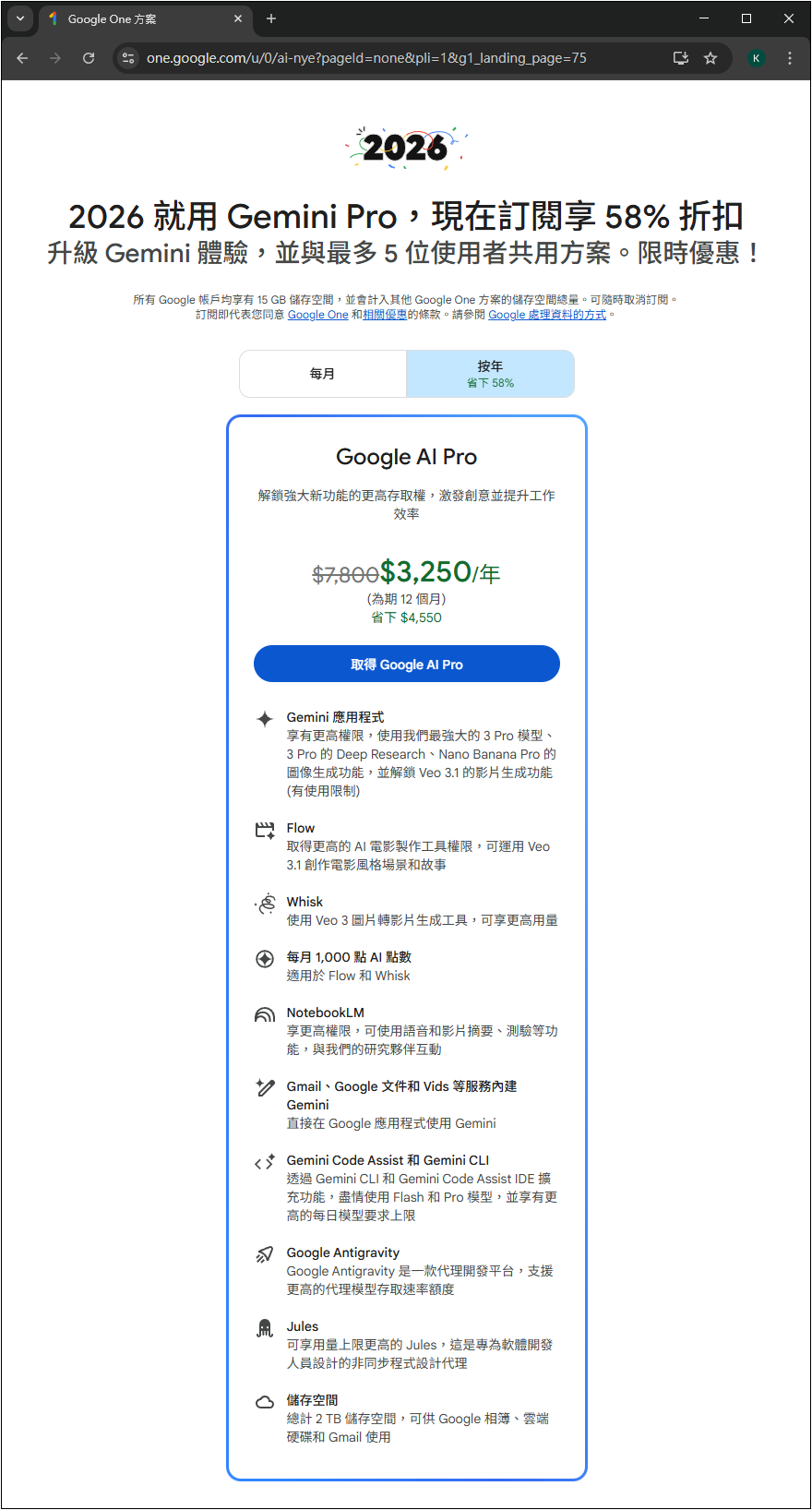The height and width of the screenshot is (1510, 812).
Task: Go back in the browser
Action: (x=22, y=58)
